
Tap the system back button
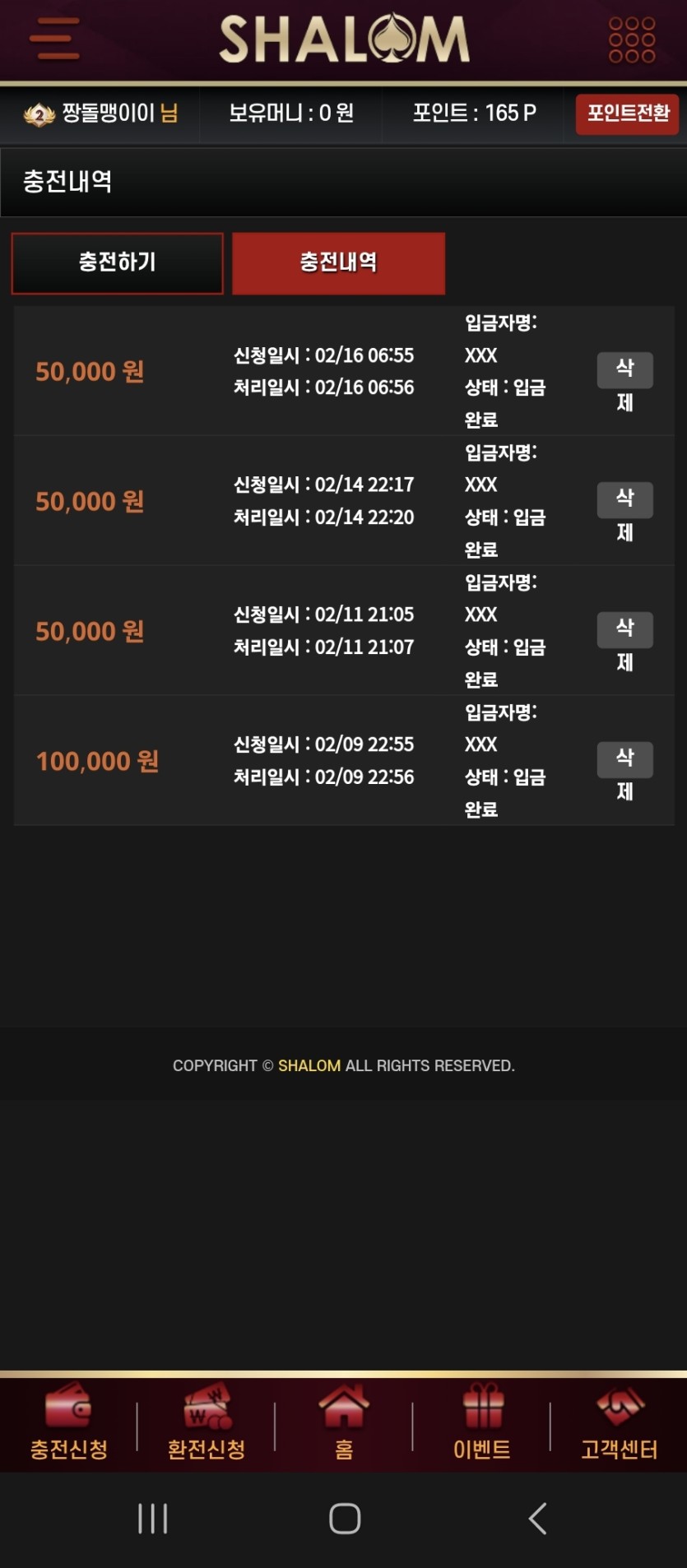point(537,1519)
